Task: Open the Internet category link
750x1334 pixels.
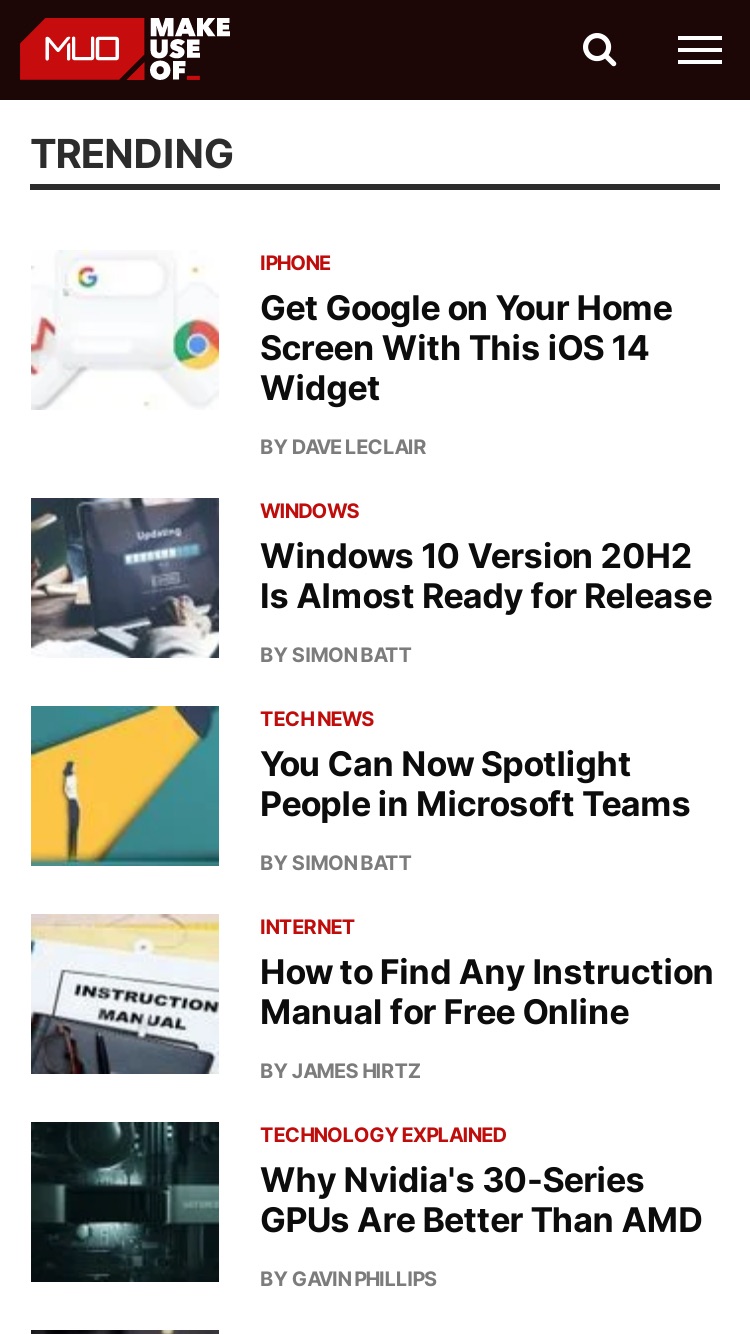Action: click(307, 927)
